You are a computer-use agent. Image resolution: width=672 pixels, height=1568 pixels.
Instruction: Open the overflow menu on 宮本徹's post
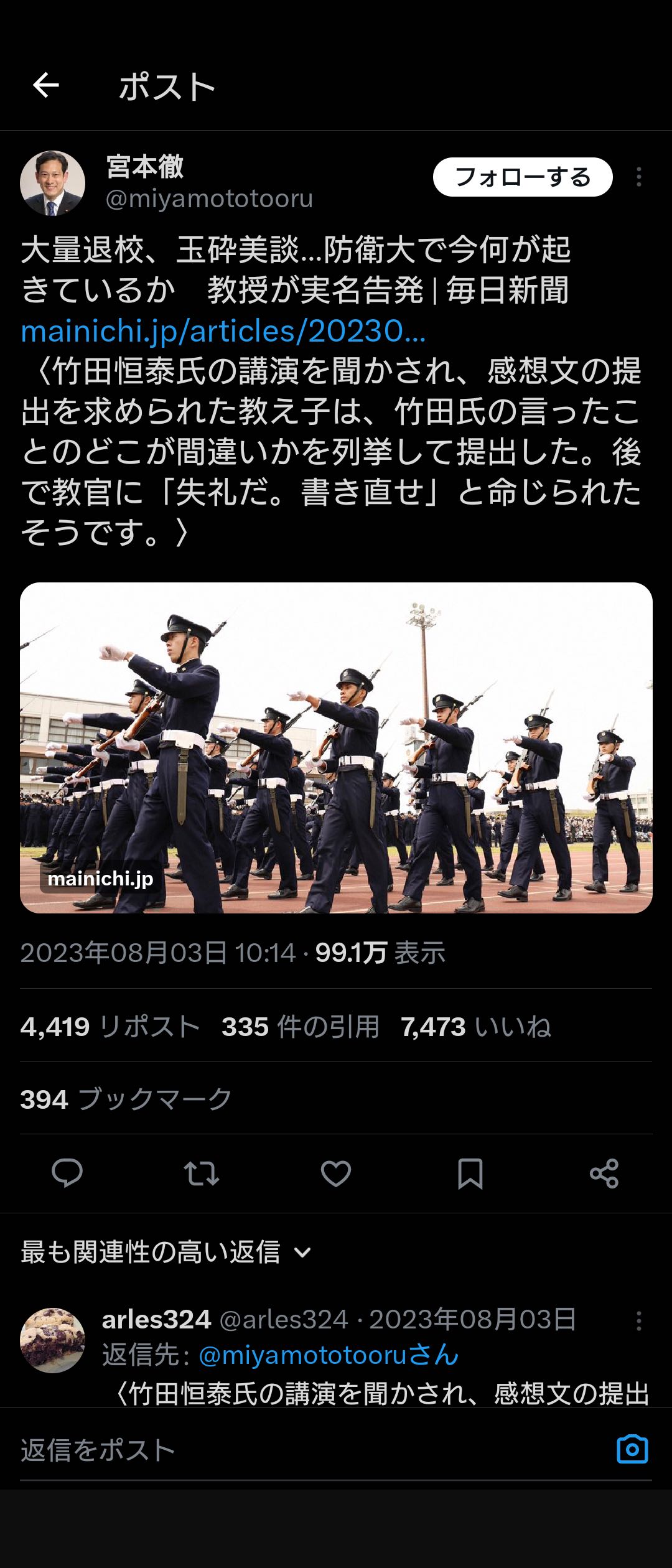coord(638,177)
